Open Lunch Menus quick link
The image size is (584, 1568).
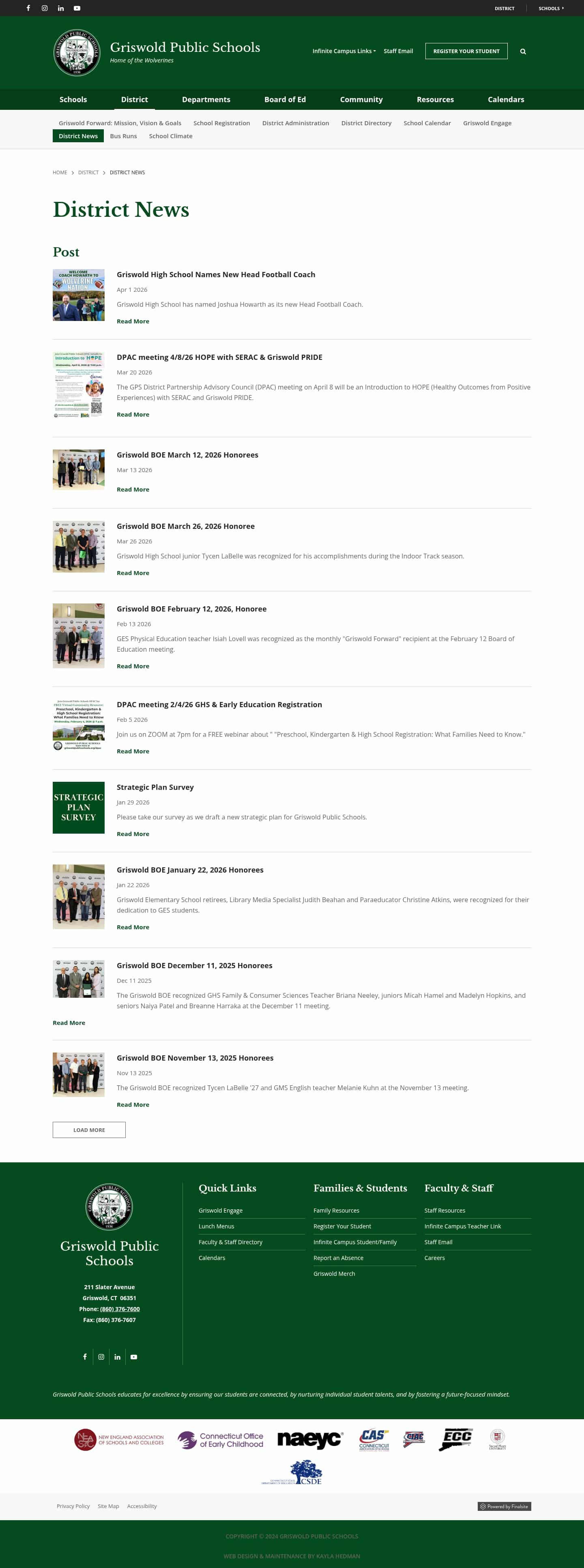coord(216,1226)
